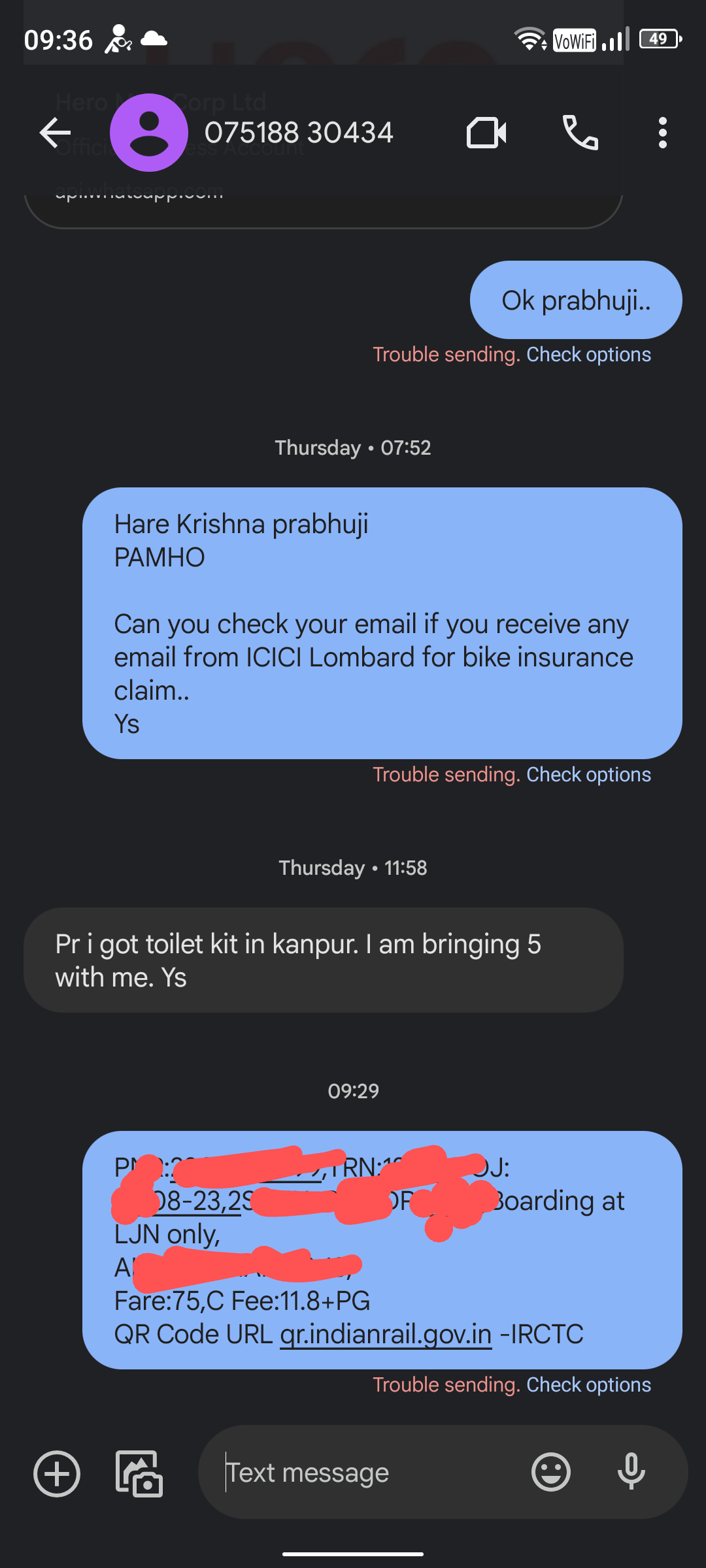Focus the Text message field
706x1568 pixels.
(366, 1473)
